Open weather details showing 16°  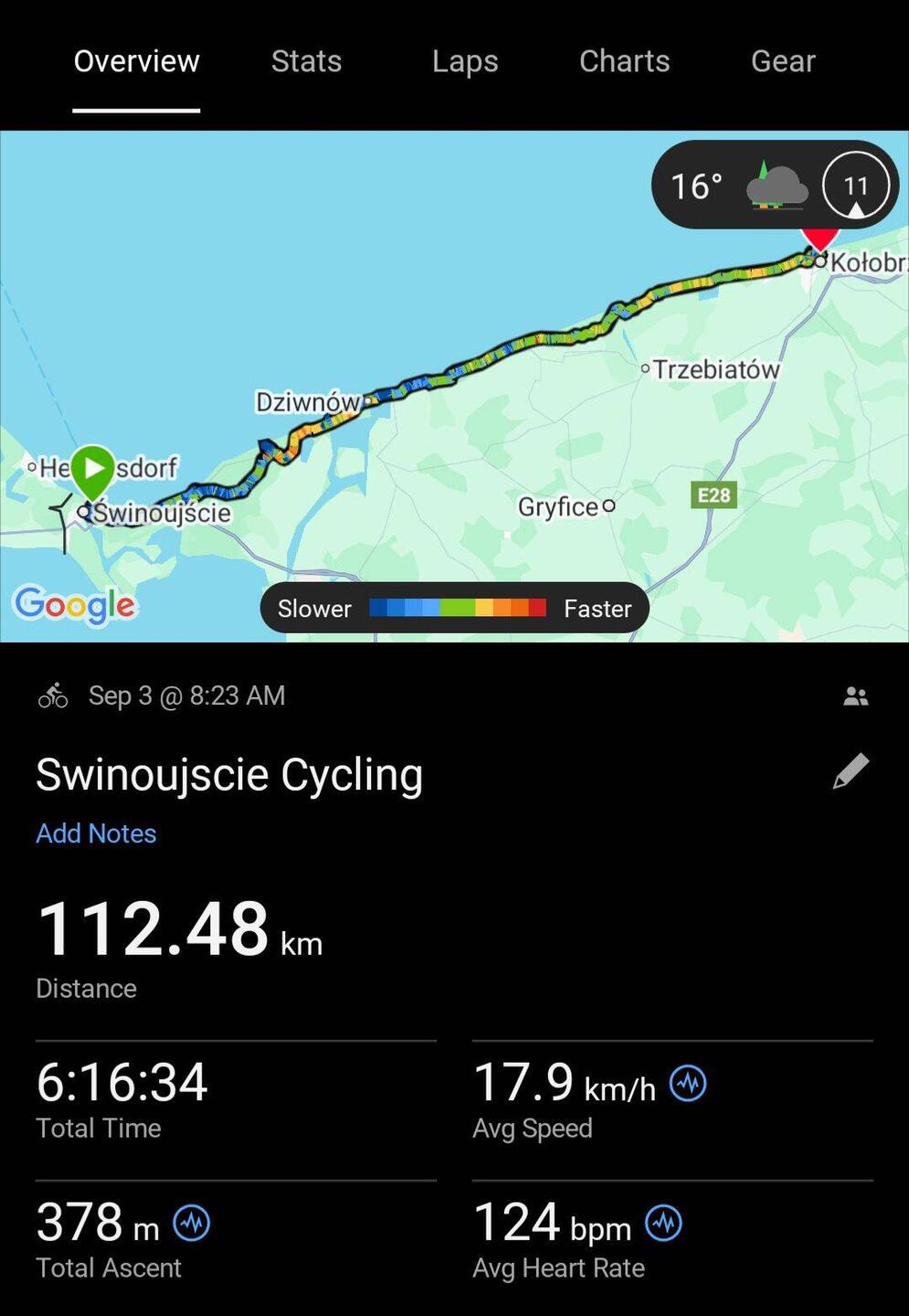coord(731,186)
